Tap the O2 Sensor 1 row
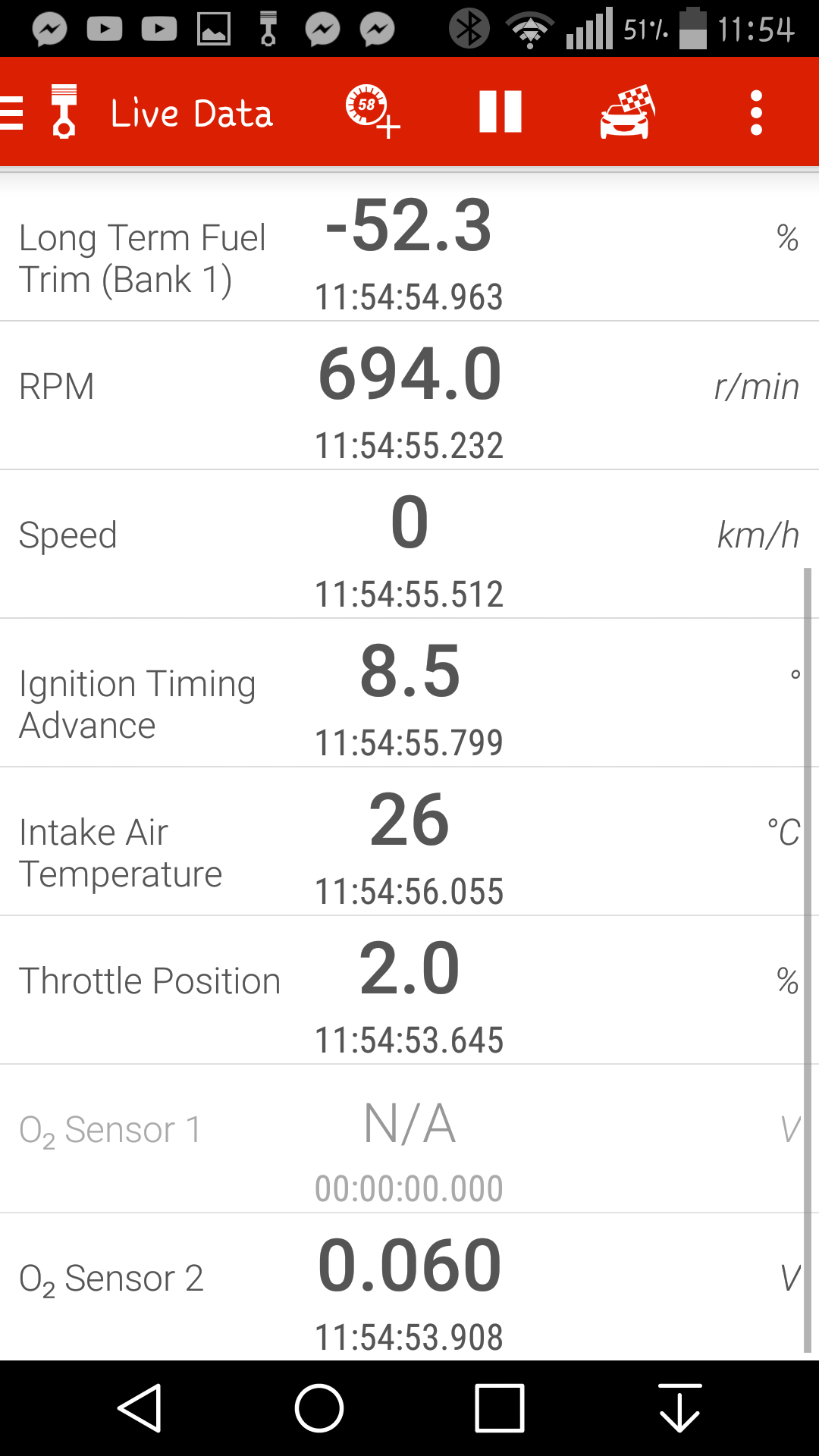The width and height of the screenshot is (819, 1456). [409, 1138]
